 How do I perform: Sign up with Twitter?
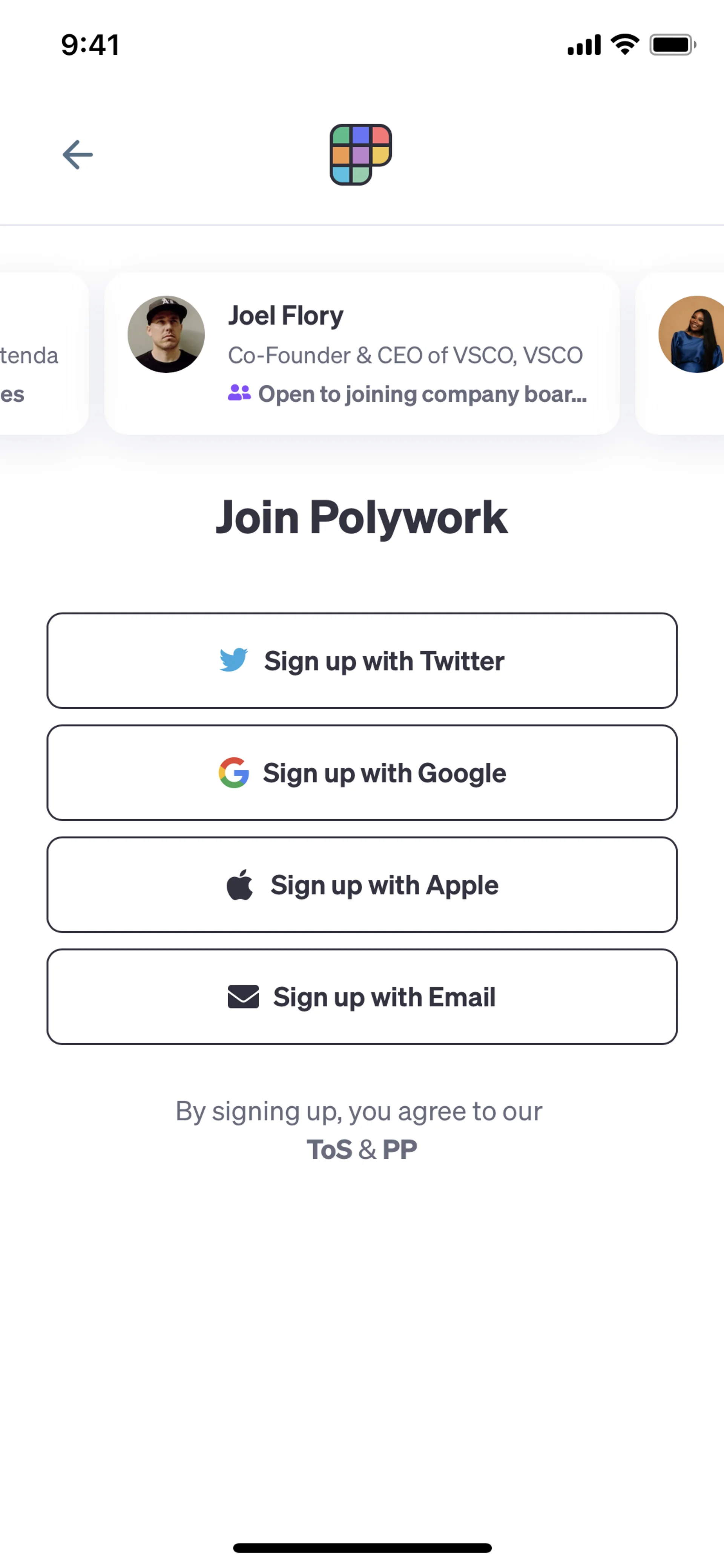[x=361, y=660]
